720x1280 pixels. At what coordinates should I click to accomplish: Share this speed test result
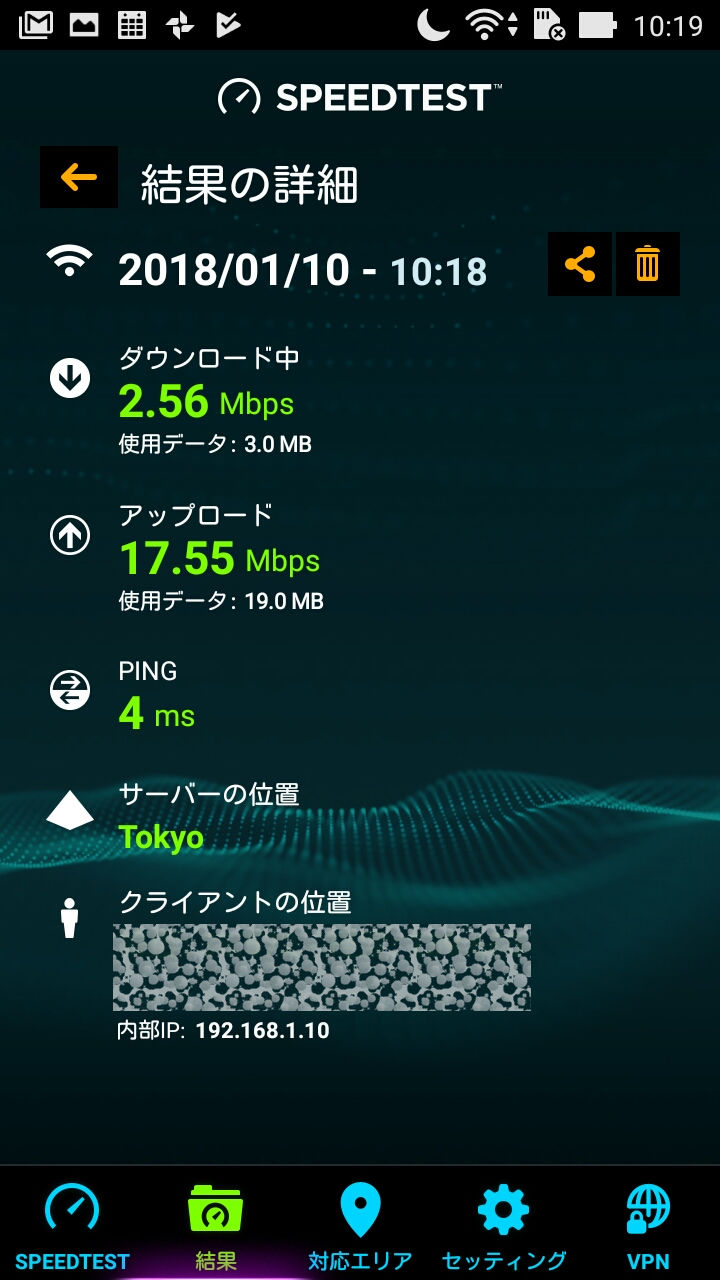580,264
